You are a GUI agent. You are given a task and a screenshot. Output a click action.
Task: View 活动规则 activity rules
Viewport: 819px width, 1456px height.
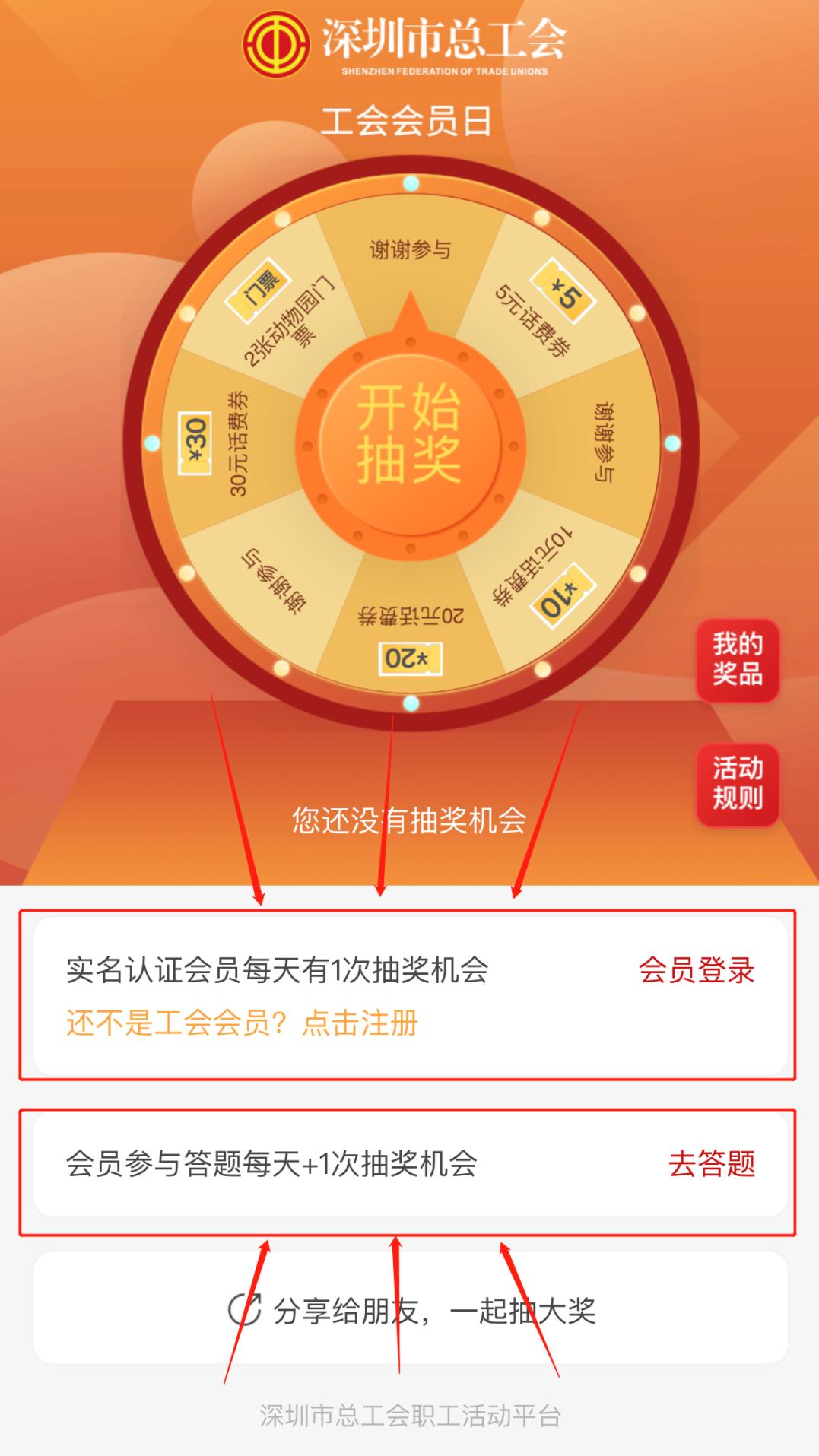coord(737,784)
